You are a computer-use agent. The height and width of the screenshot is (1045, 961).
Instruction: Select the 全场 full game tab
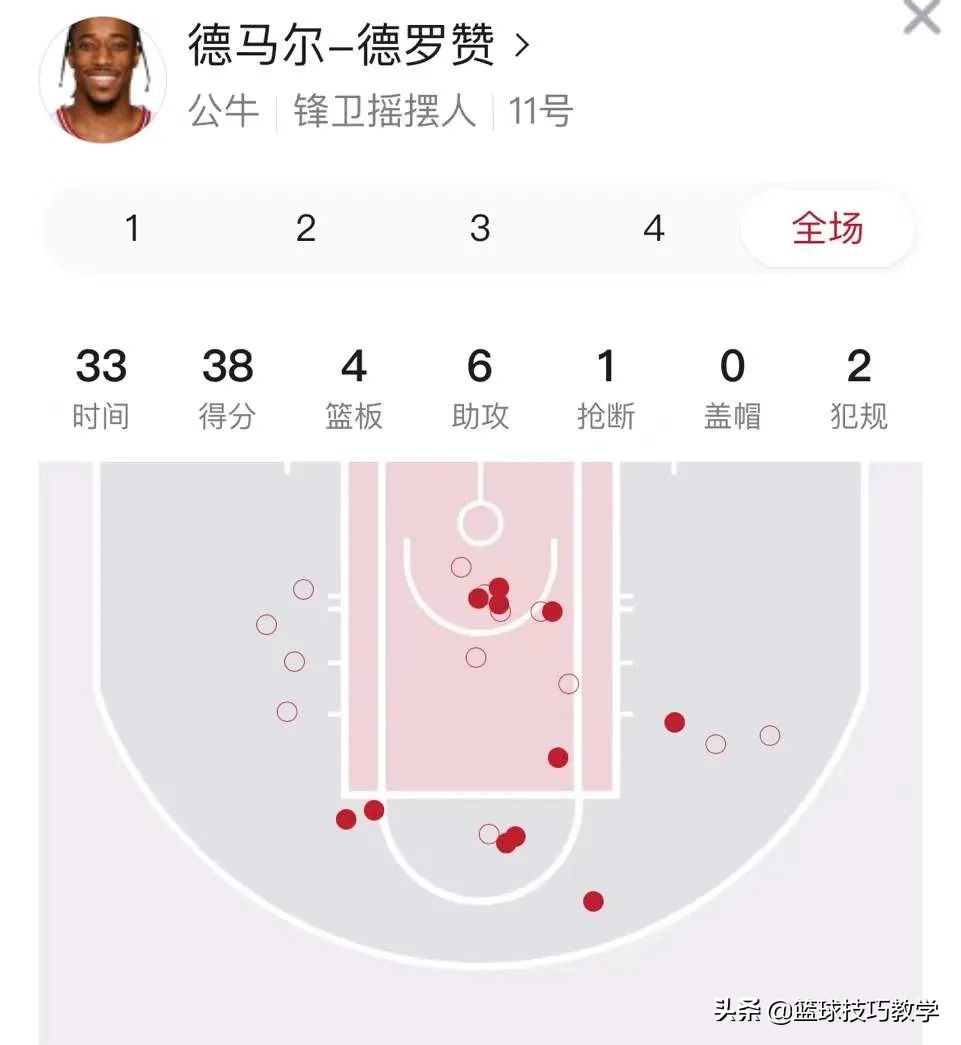pos(827,229)
